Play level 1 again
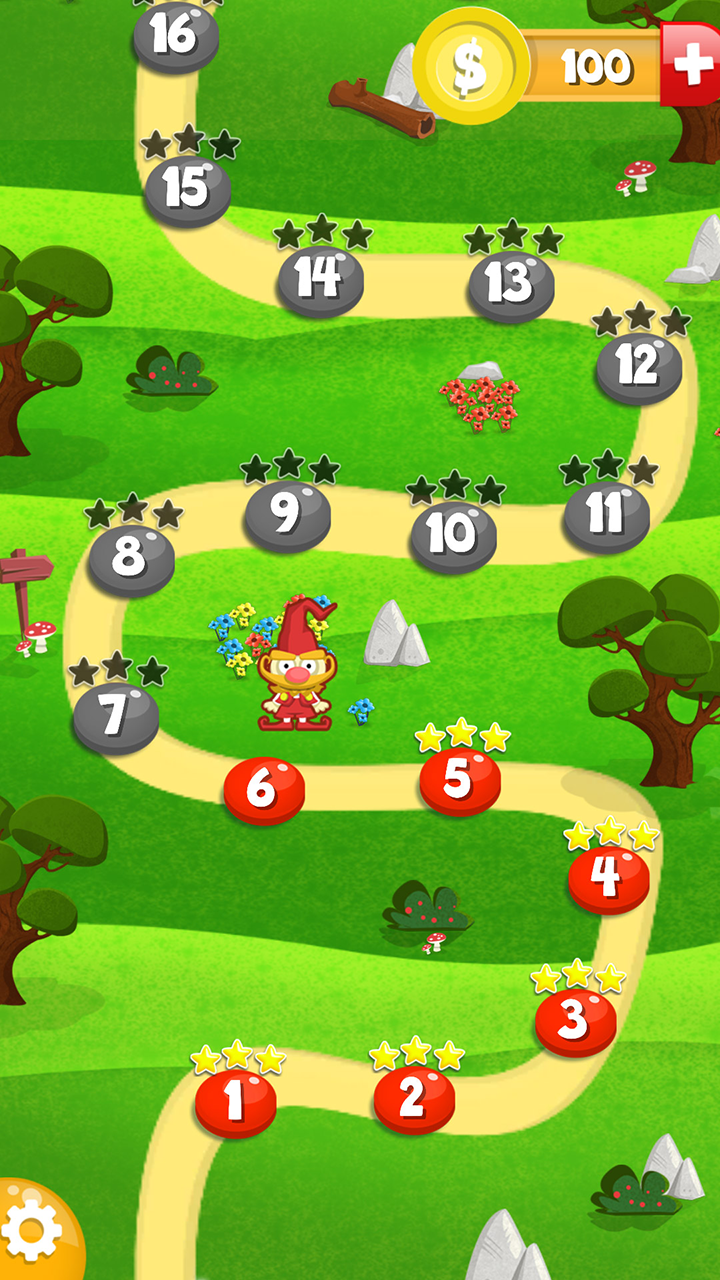The width and height of the screenshot is (720, 1280). tap(235, 1103)
